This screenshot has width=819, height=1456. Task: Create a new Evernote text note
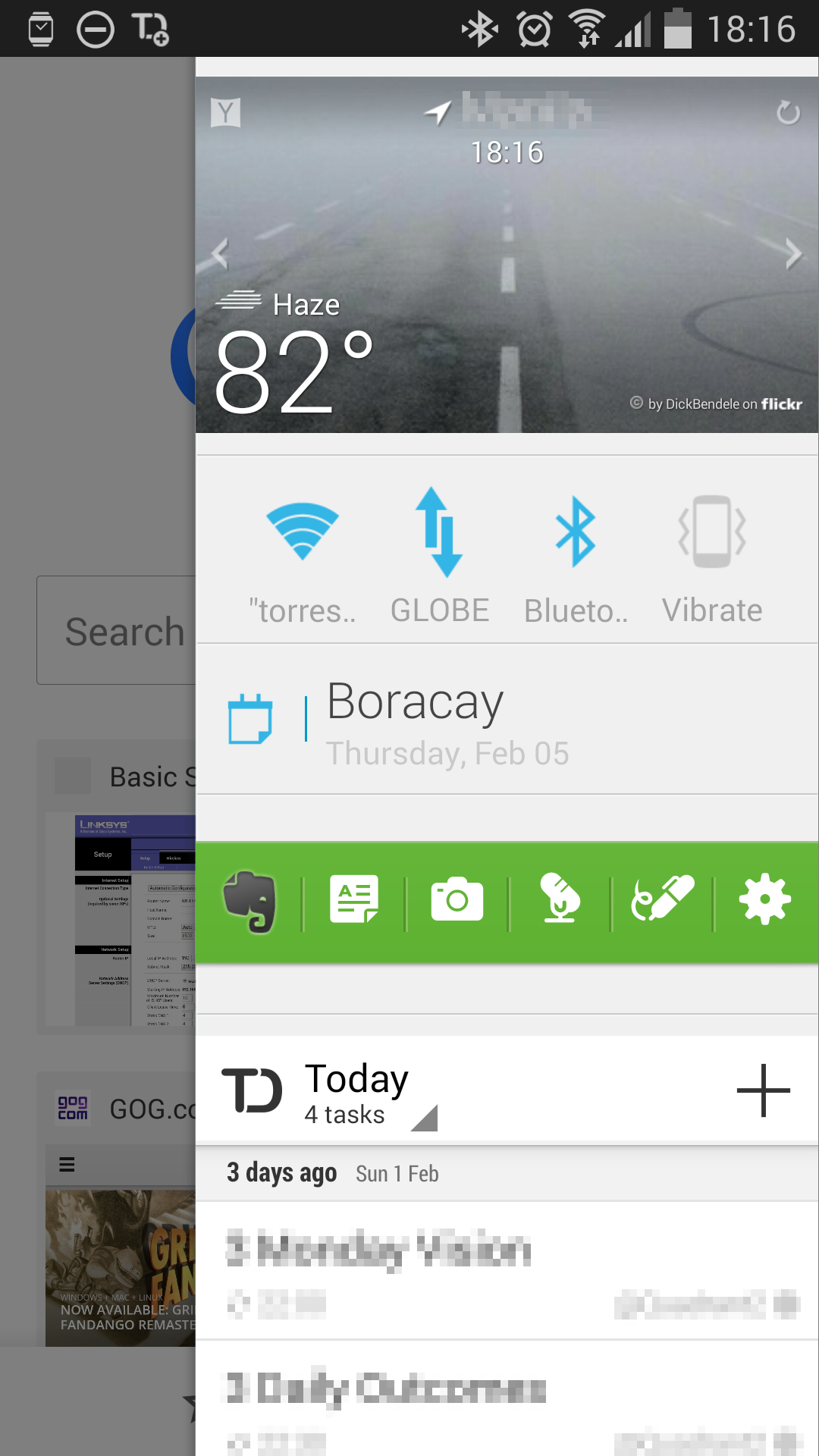click(353, 900)
